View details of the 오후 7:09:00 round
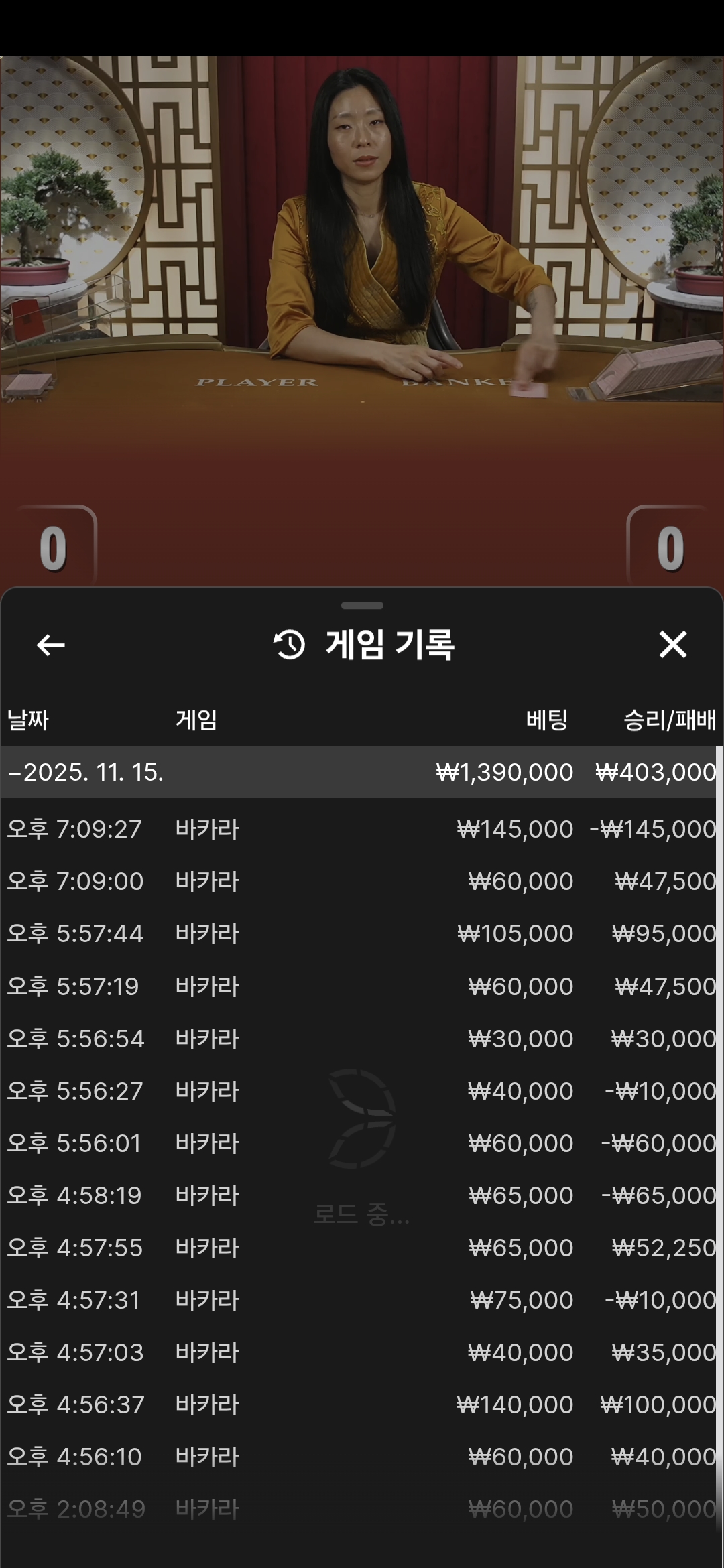 click(x=362, y=881)
